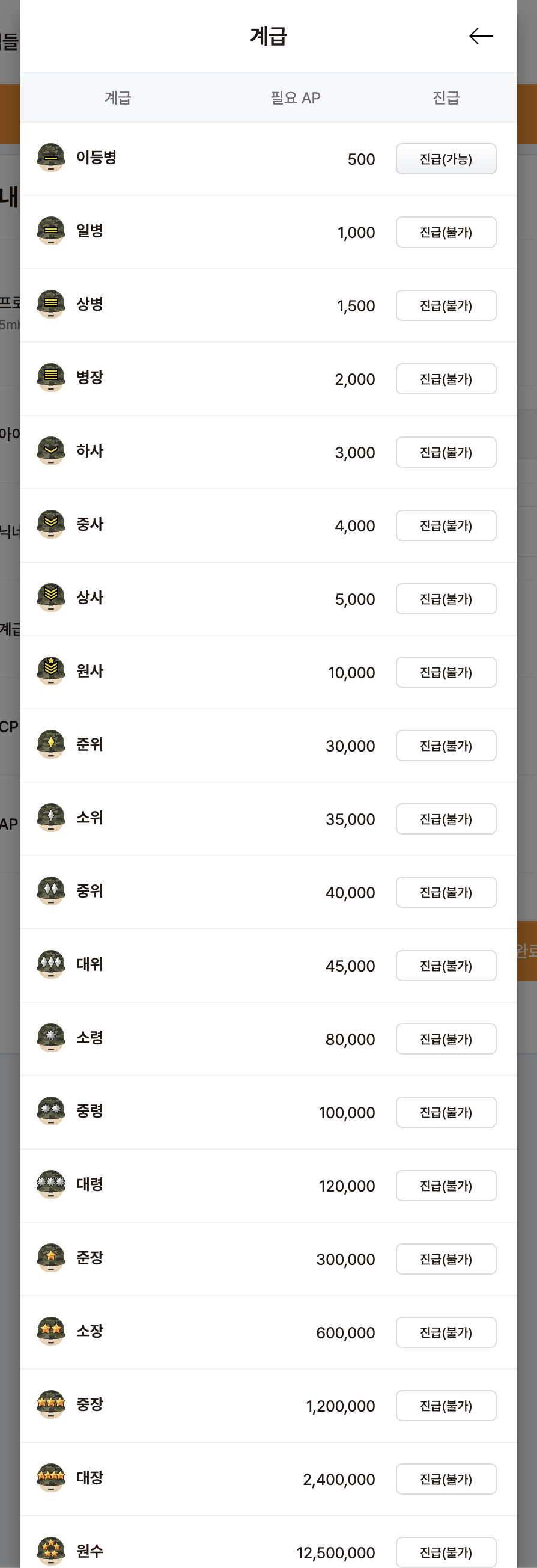Tap the promotion button for 중사

[x=446, y=525]
